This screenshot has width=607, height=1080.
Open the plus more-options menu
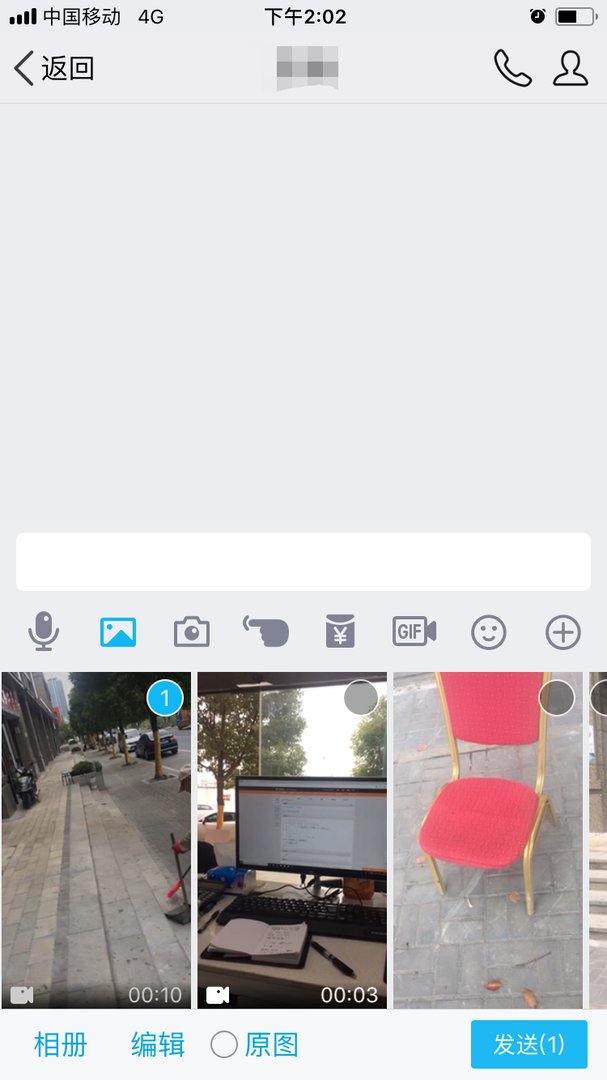563,632
